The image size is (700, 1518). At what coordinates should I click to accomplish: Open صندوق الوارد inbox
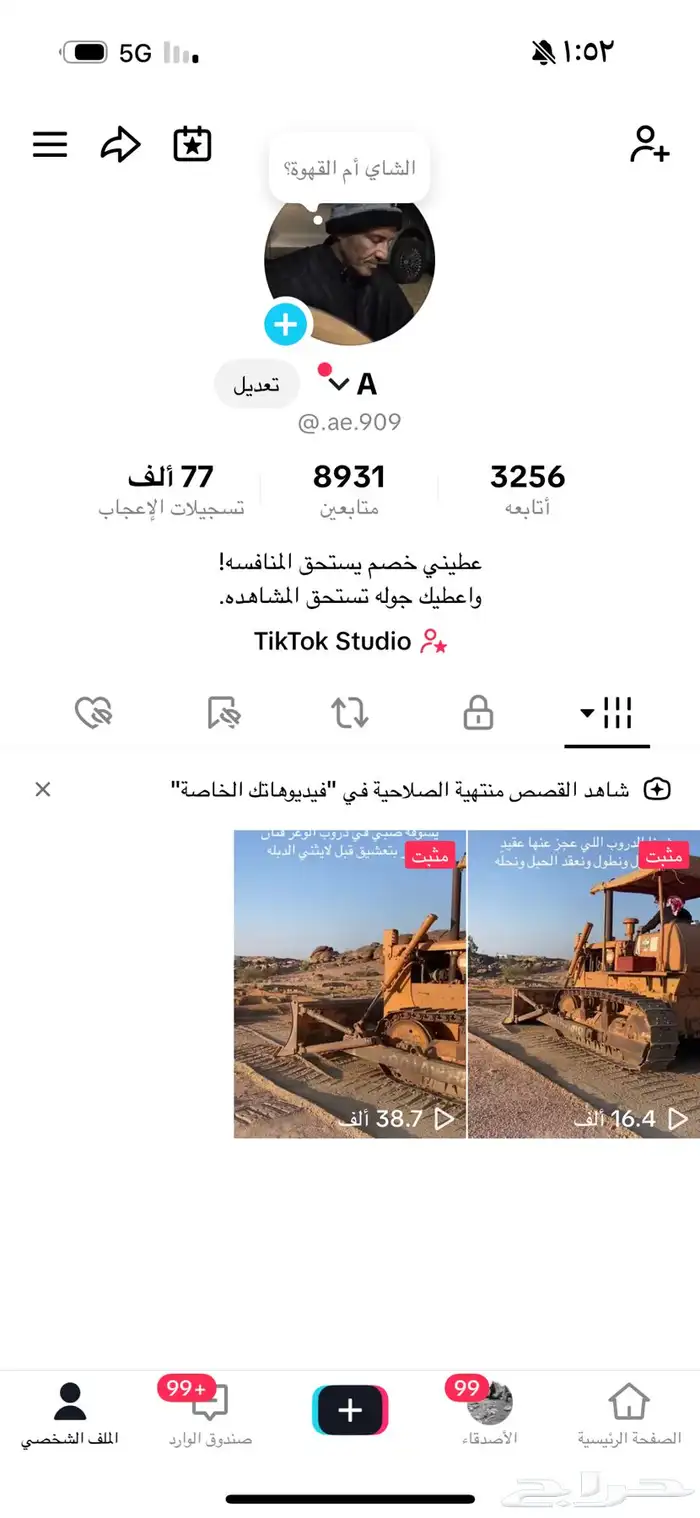coord(210,1414)
